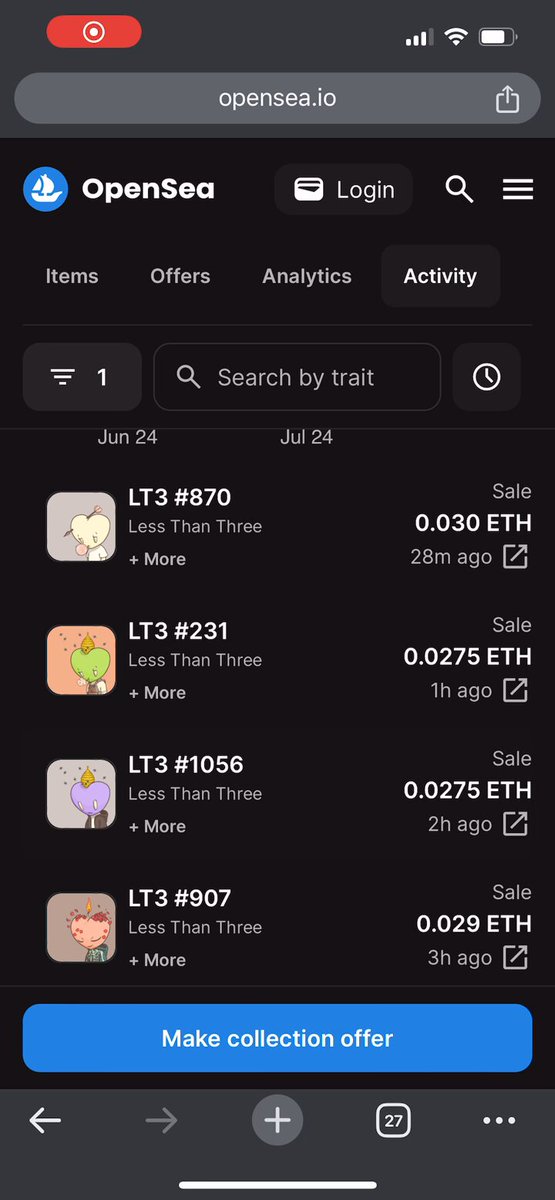Open the filter button showing 1
This screenshot has width=555, height=1200.
82,377
